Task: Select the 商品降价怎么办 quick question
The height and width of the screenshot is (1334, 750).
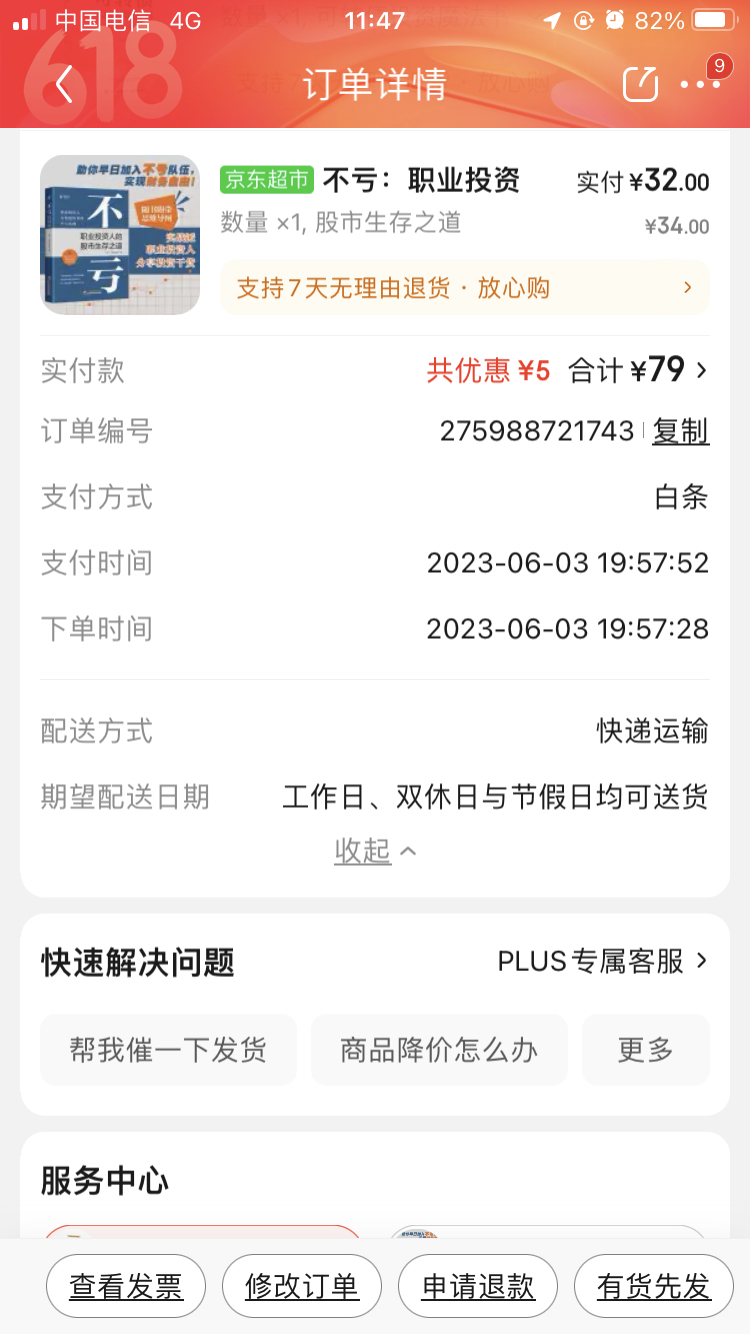Action: 439,1050
